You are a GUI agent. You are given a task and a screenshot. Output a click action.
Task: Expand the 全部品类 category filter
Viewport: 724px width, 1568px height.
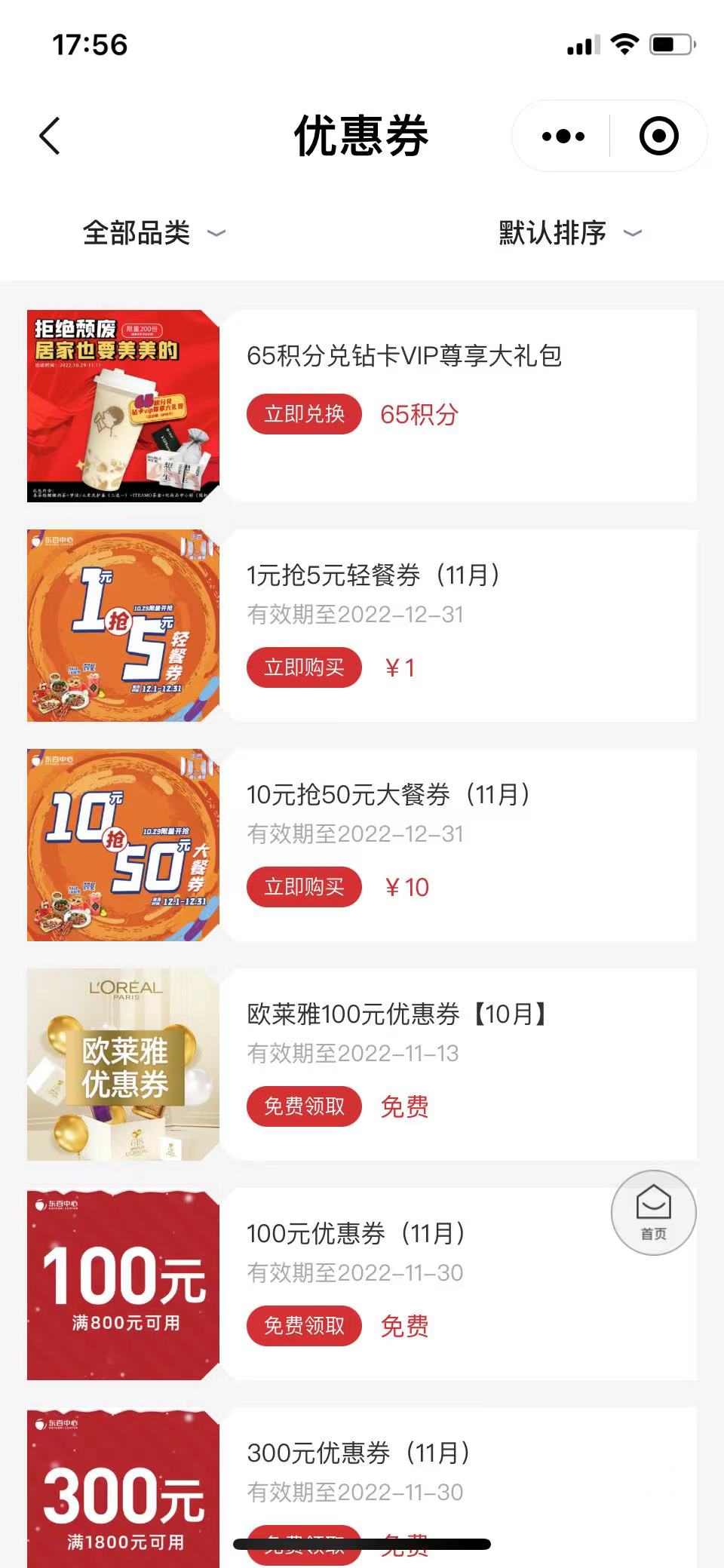(x=154, y=233)
